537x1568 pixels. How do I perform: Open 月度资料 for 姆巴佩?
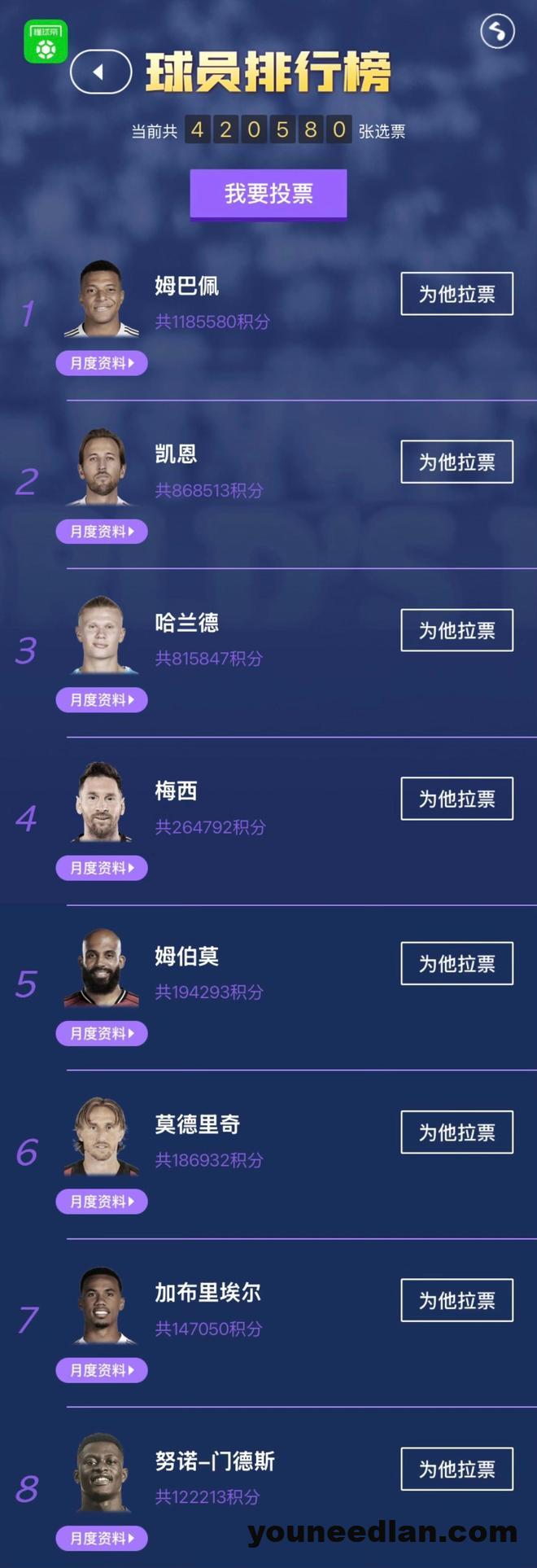(102, 363)
